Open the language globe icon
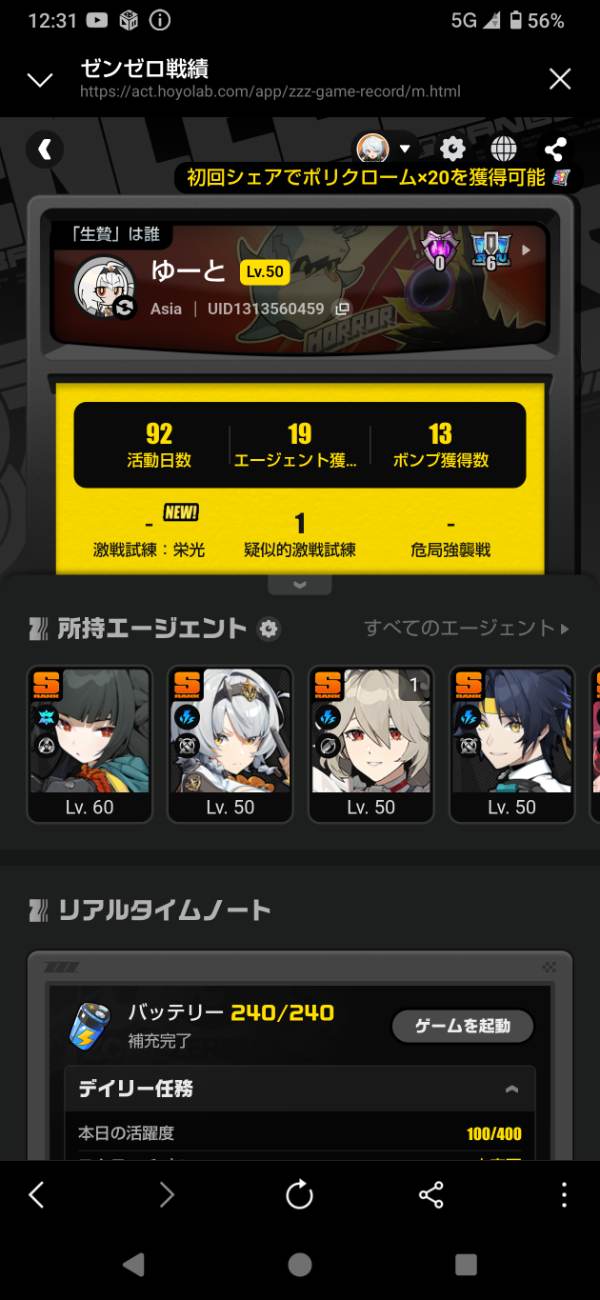The image size is (600, 1300). (x=504, y=149)
